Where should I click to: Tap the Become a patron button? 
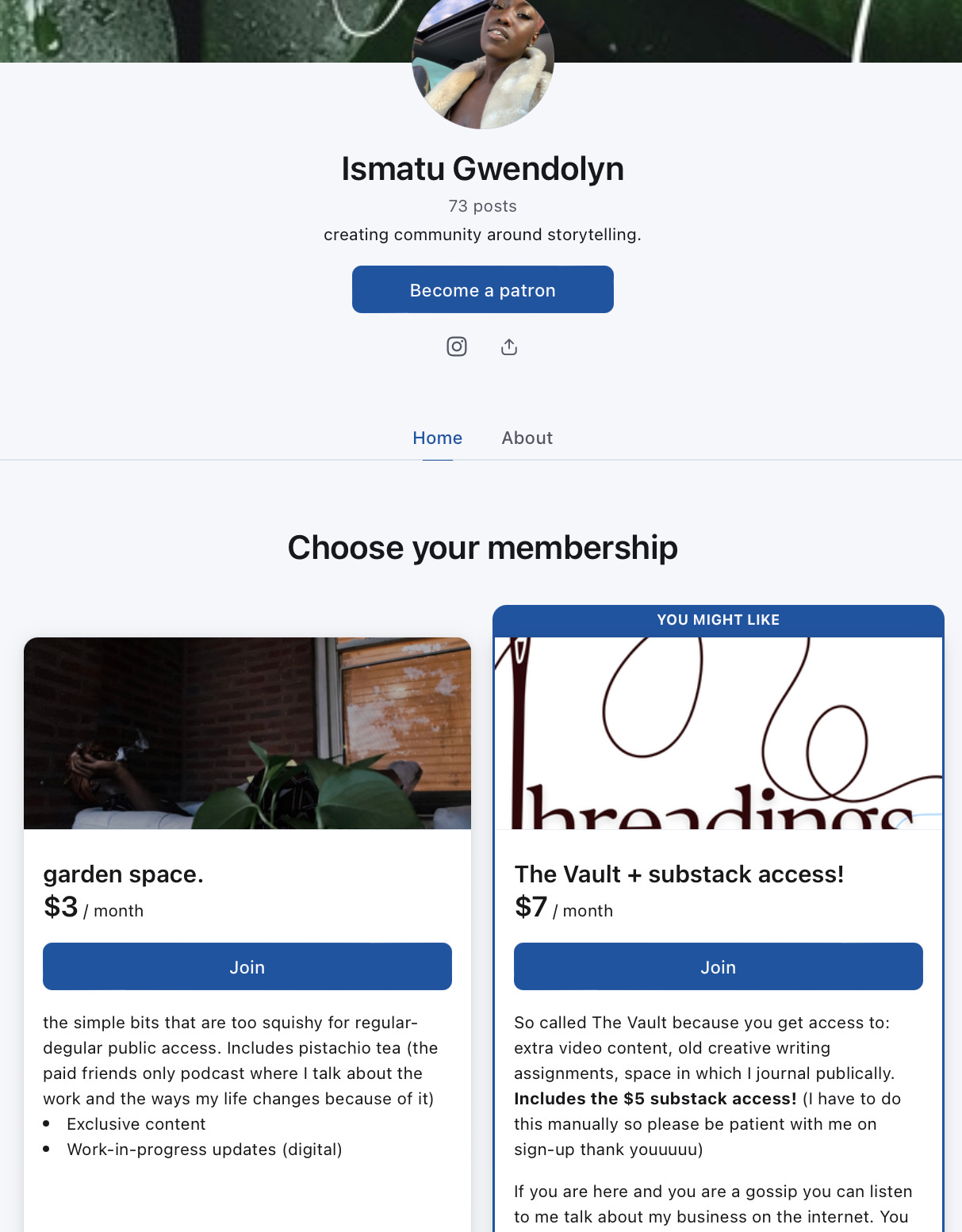point(482,289)
